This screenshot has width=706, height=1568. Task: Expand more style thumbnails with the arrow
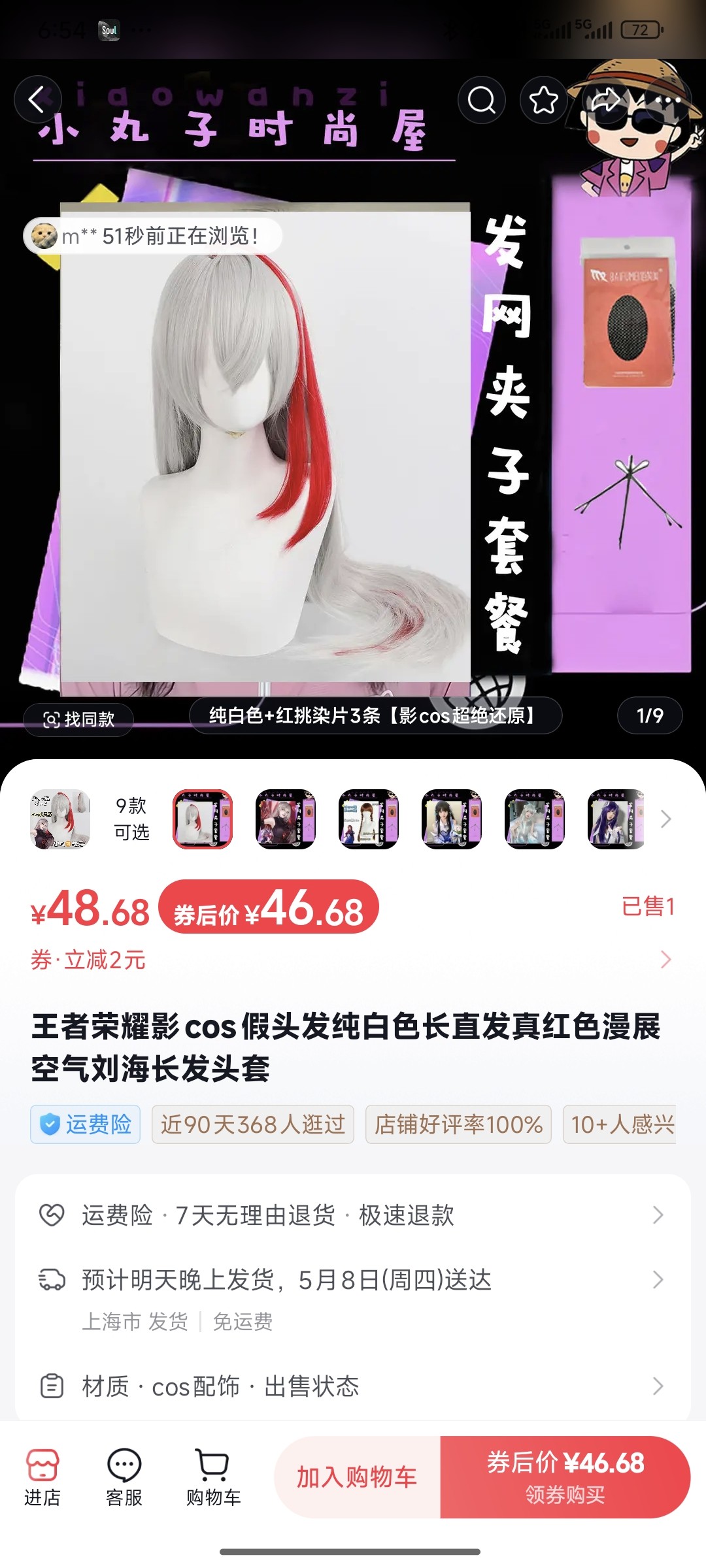(666, 819)
